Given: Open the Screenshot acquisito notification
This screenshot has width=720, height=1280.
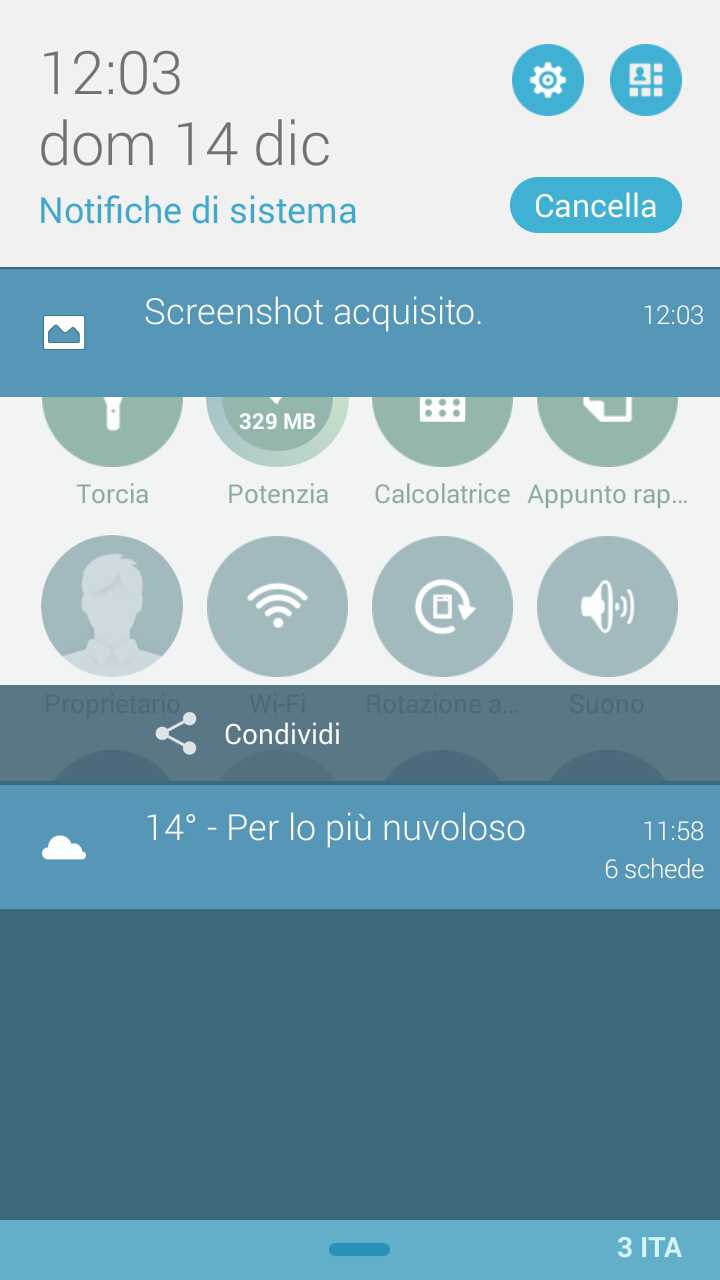Looking at the screenshot, I should coord(314,311).
